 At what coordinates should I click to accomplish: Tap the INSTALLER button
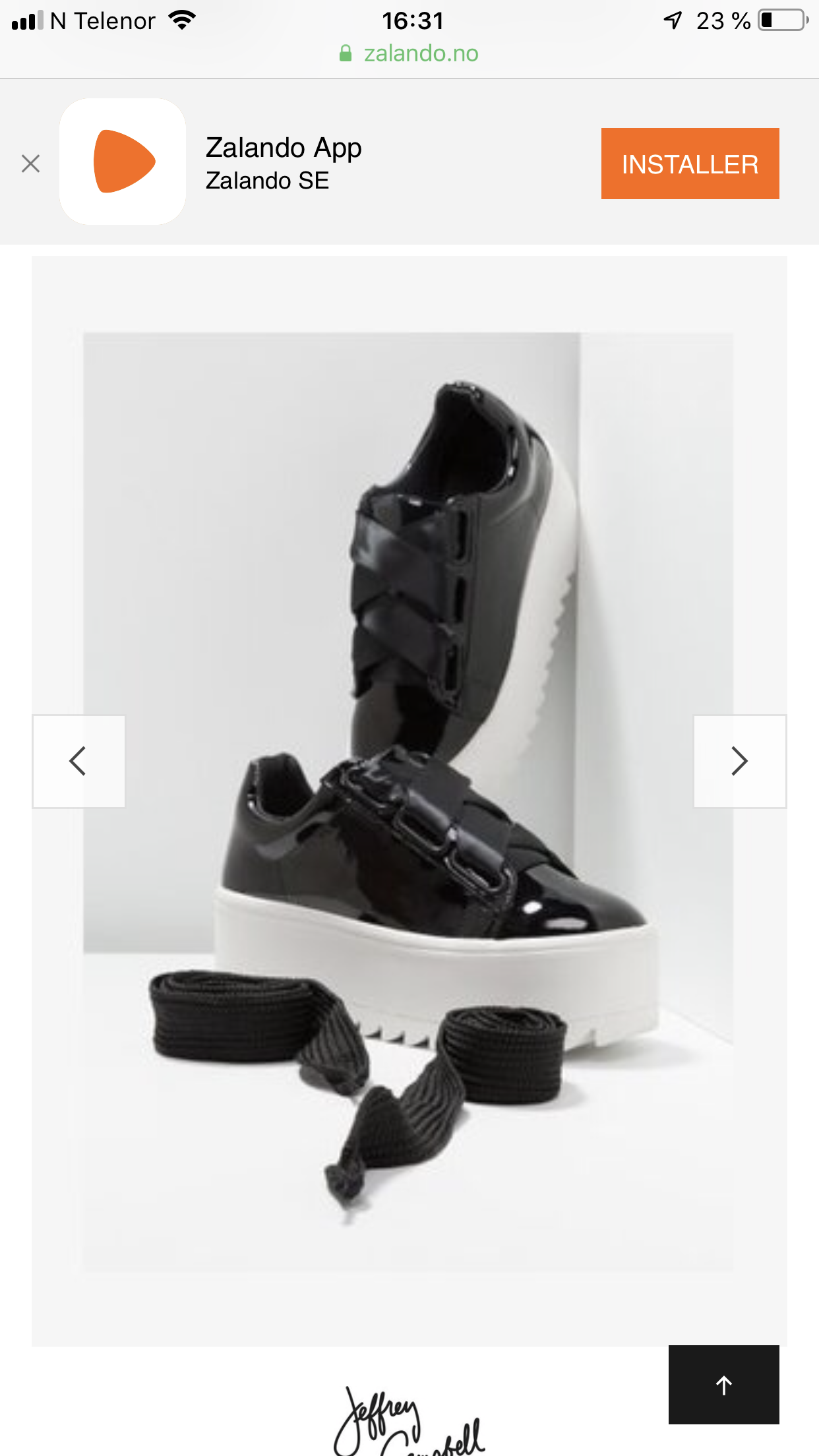point(690,164)
